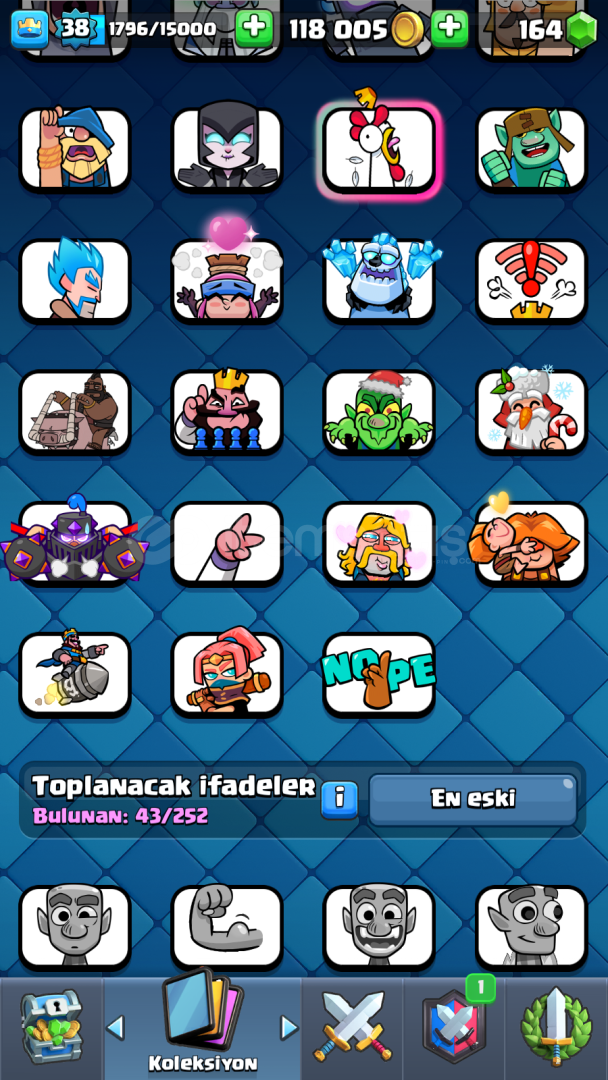This screenshot has width=608, height=1080.
Task: Open the info button beside Toplanacak ifadeler
Action: click(x=339, y=799)
